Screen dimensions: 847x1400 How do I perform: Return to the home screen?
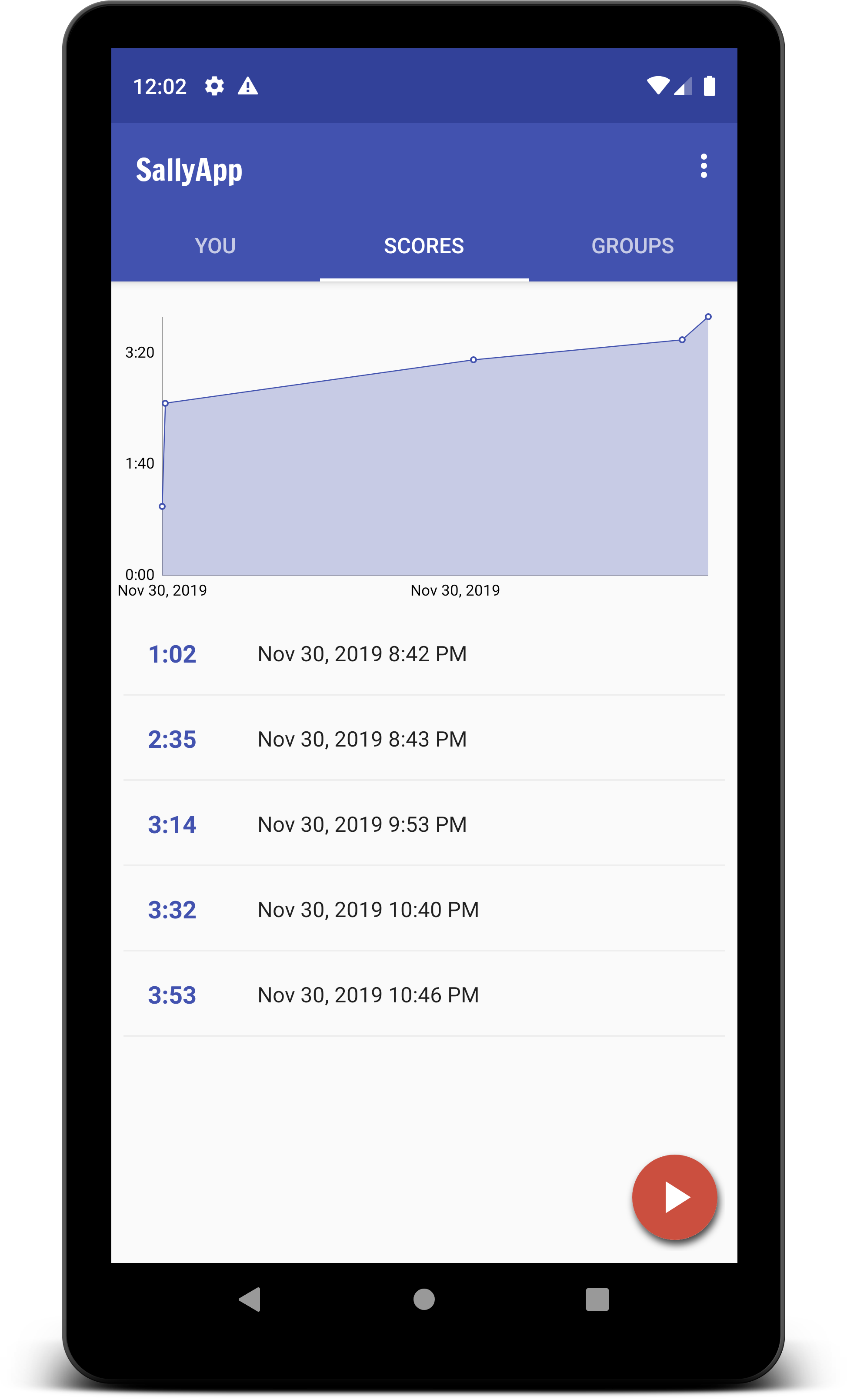tap(424, 1300)
